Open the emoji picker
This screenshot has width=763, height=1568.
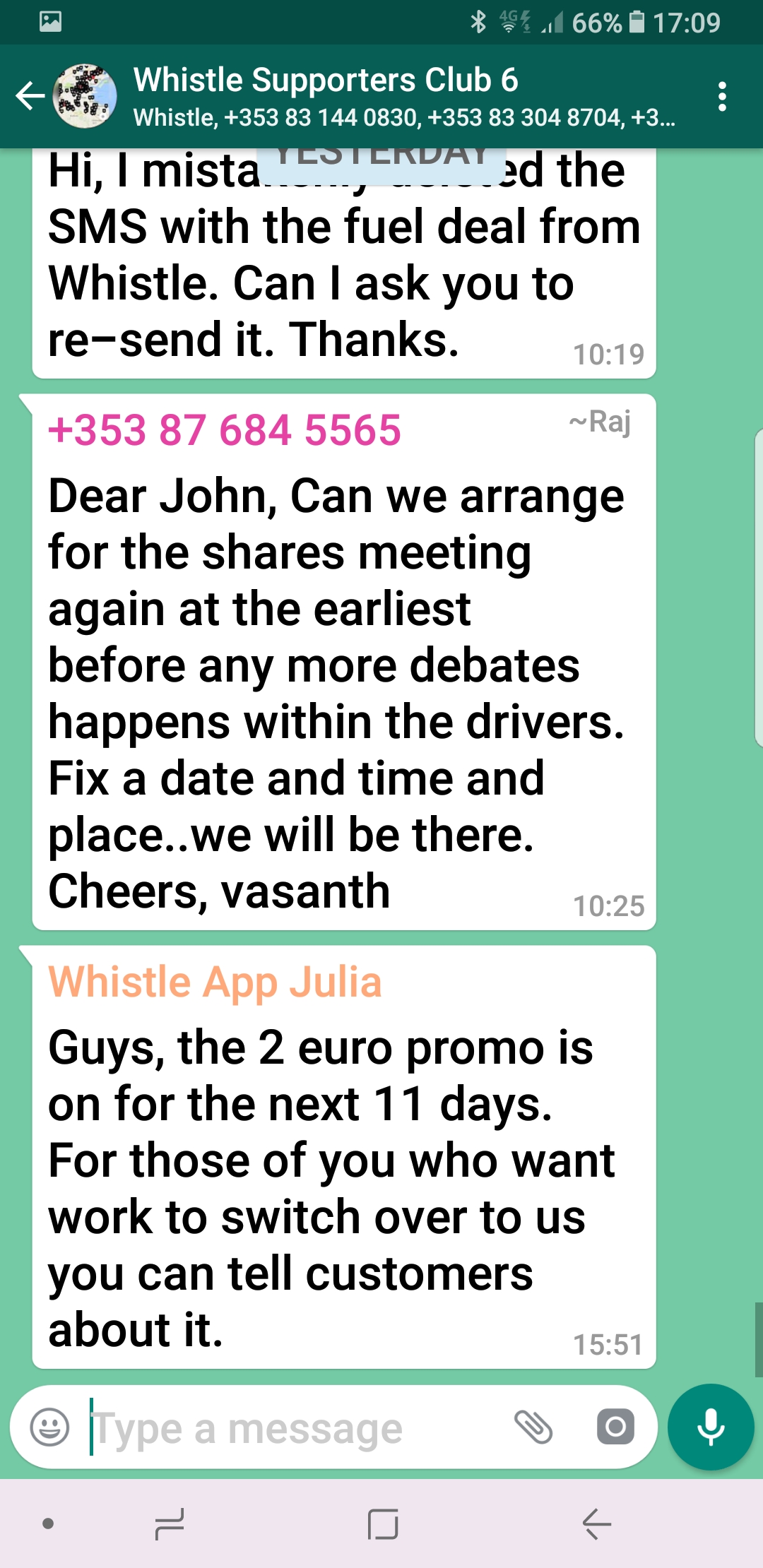click(49, 1427)
